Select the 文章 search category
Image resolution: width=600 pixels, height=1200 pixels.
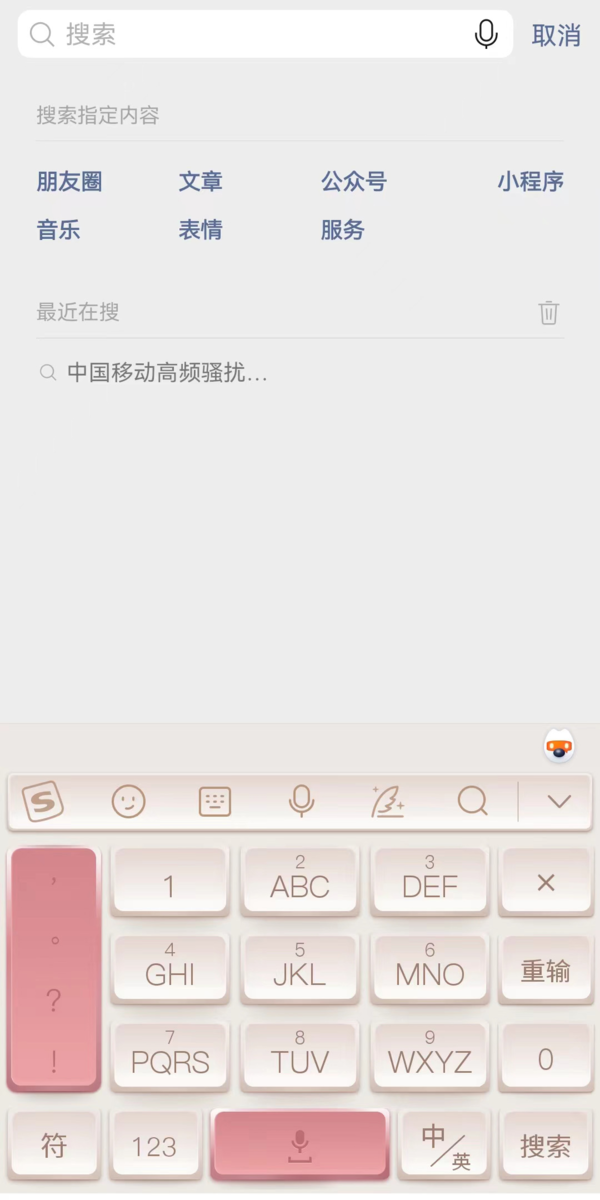[x=200, y=181]
